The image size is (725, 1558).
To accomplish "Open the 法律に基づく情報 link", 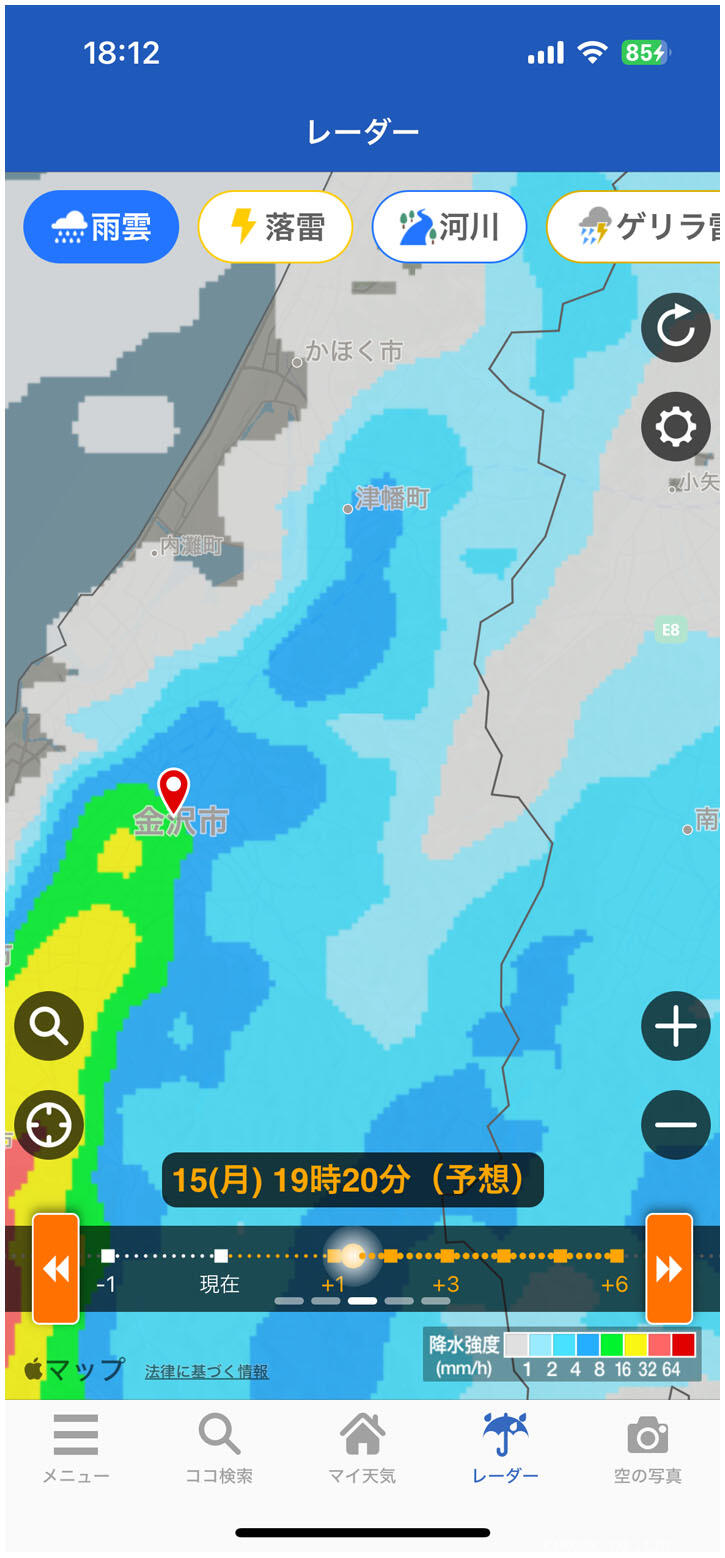I will (207, 1372).
